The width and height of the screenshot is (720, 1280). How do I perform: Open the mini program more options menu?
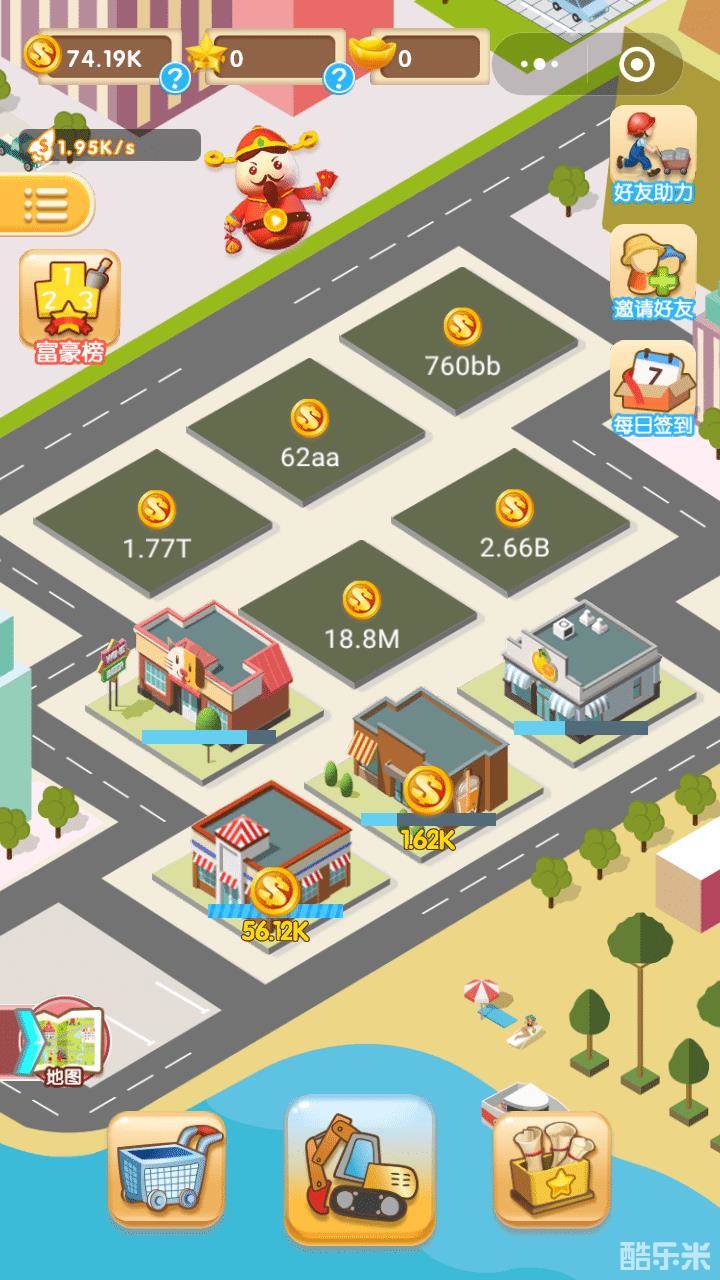click(540, 64)
